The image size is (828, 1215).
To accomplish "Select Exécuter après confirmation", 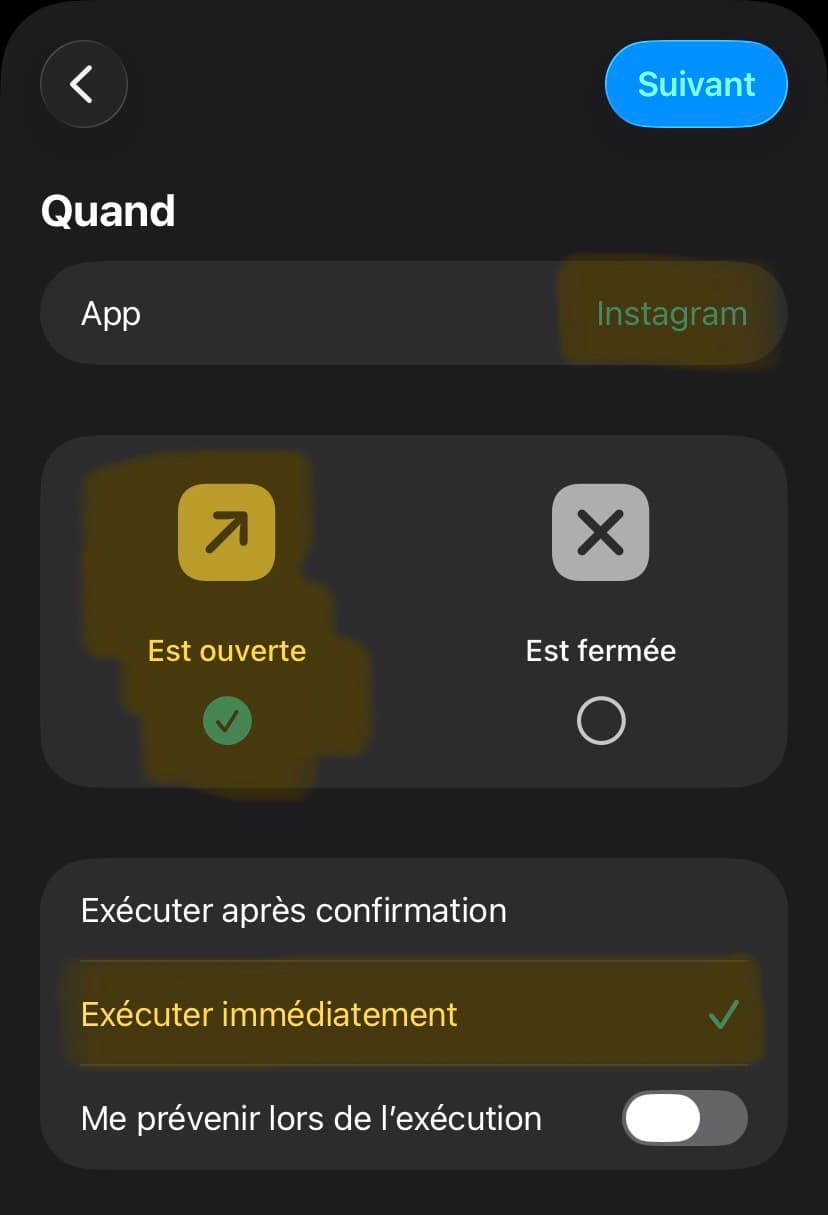I will click(413, 911).
